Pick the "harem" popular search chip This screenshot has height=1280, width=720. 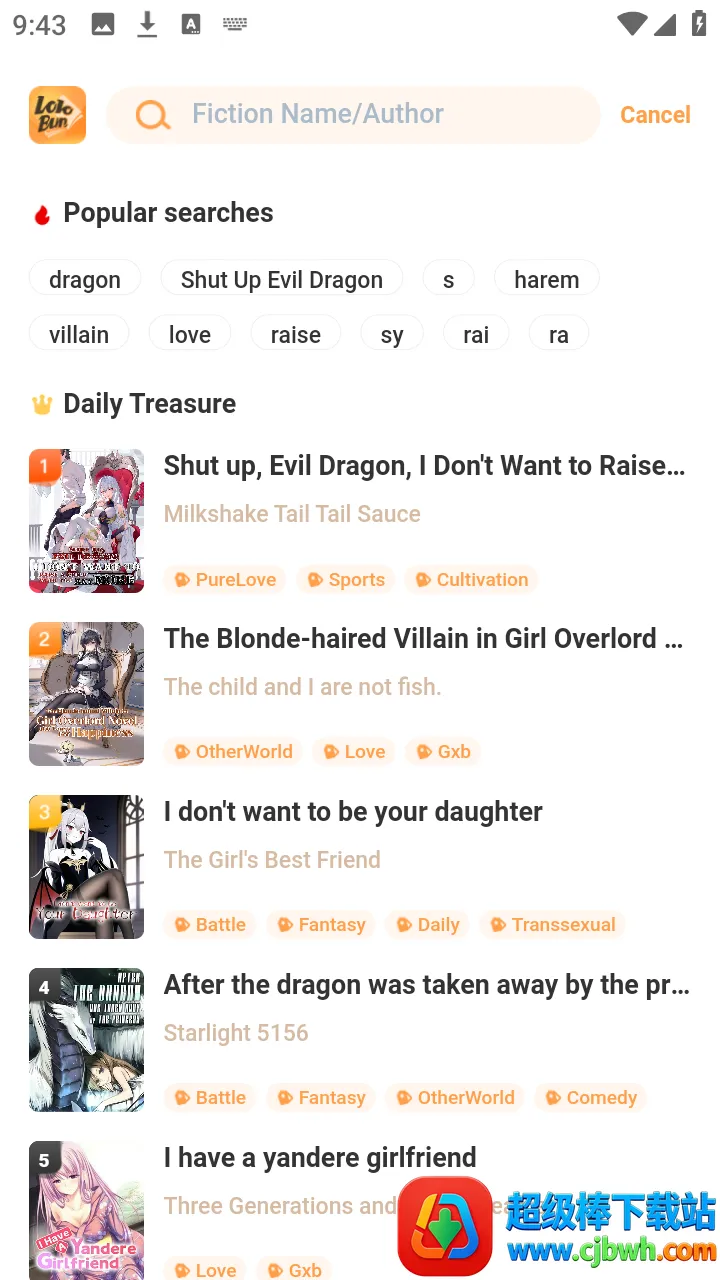[x=546, y=280]
